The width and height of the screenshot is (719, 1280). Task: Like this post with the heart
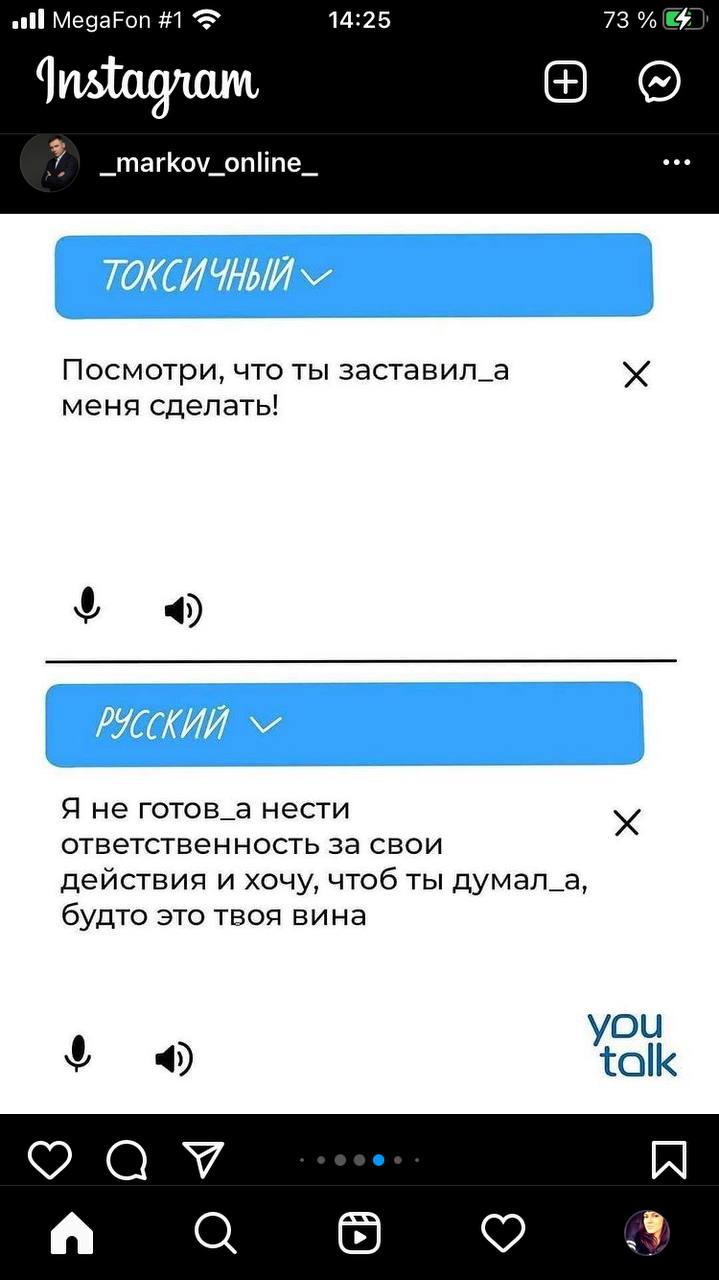(49, 1160)
